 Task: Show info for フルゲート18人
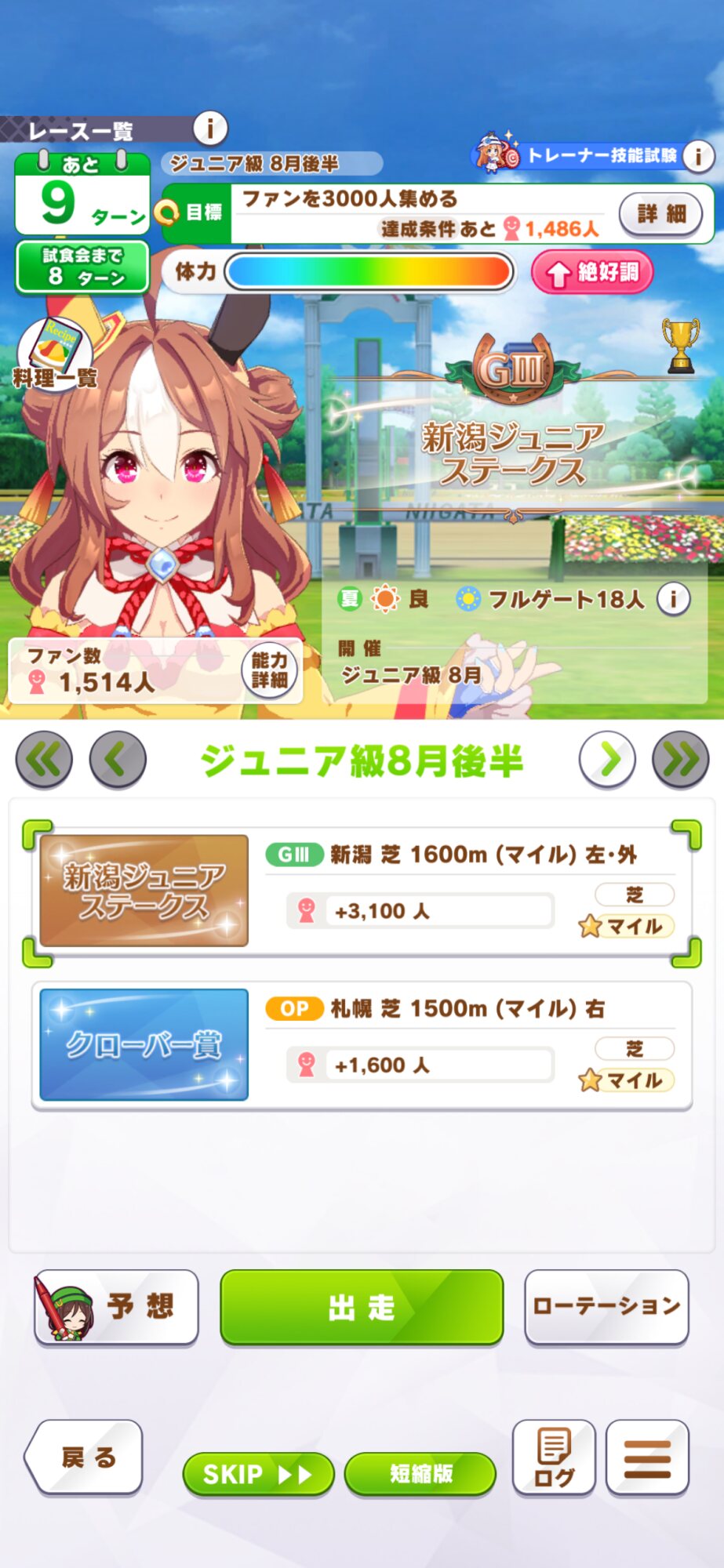click(x=673, y=600)
